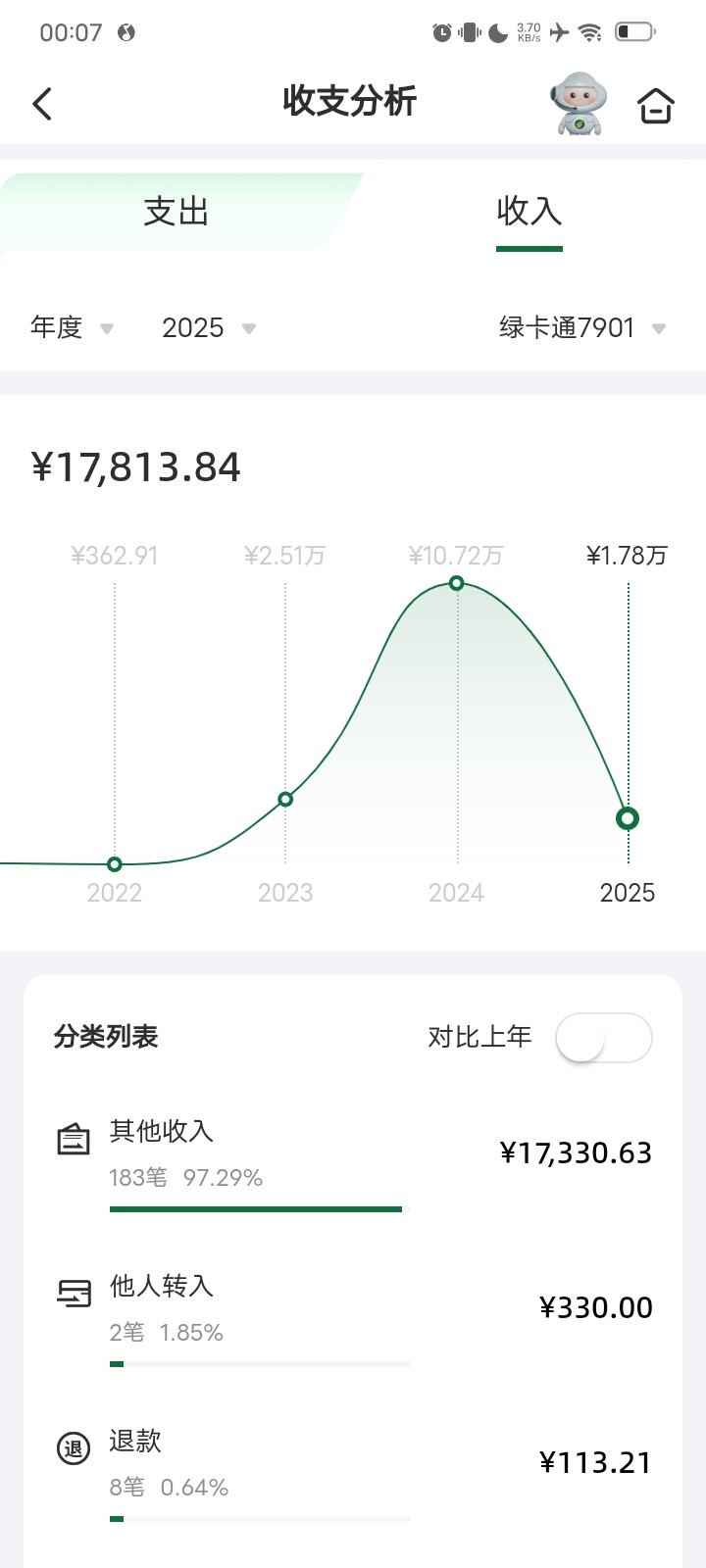
Task: Open 其他收入 category details
Action: 353,1153
